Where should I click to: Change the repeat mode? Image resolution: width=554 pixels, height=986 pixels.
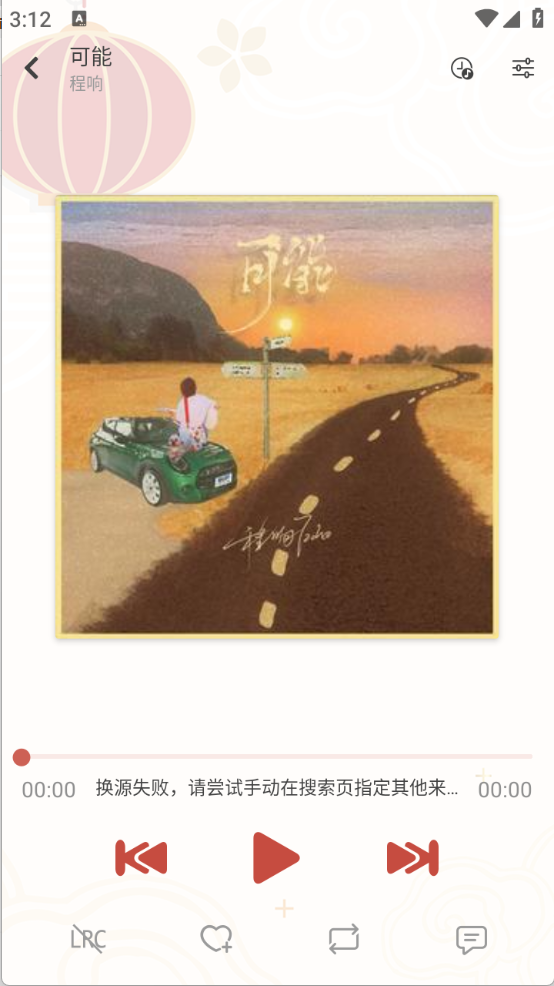coord(344,939)
